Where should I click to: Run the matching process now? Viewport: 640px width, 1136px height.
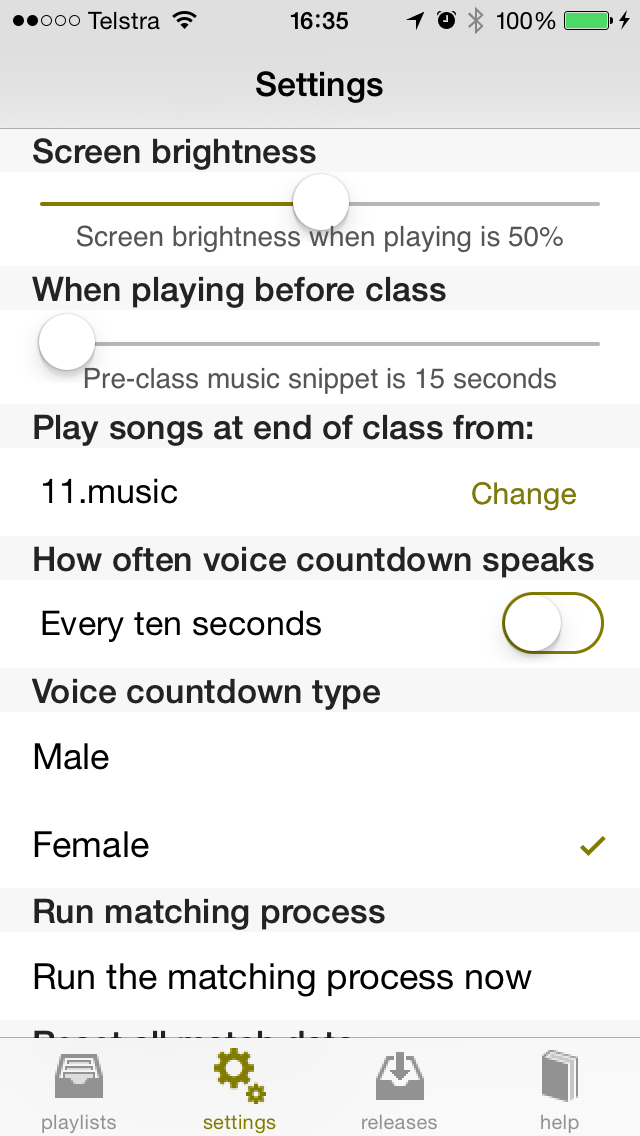coord(320,977)
